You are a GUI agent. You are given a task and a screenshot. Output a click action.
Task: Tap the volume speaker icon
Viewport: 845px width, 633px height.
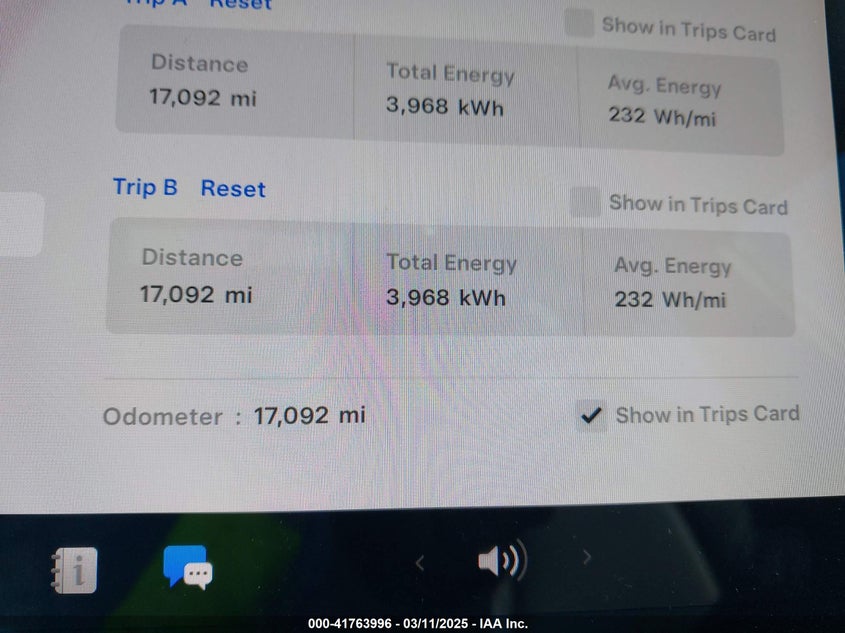[501, 561]
